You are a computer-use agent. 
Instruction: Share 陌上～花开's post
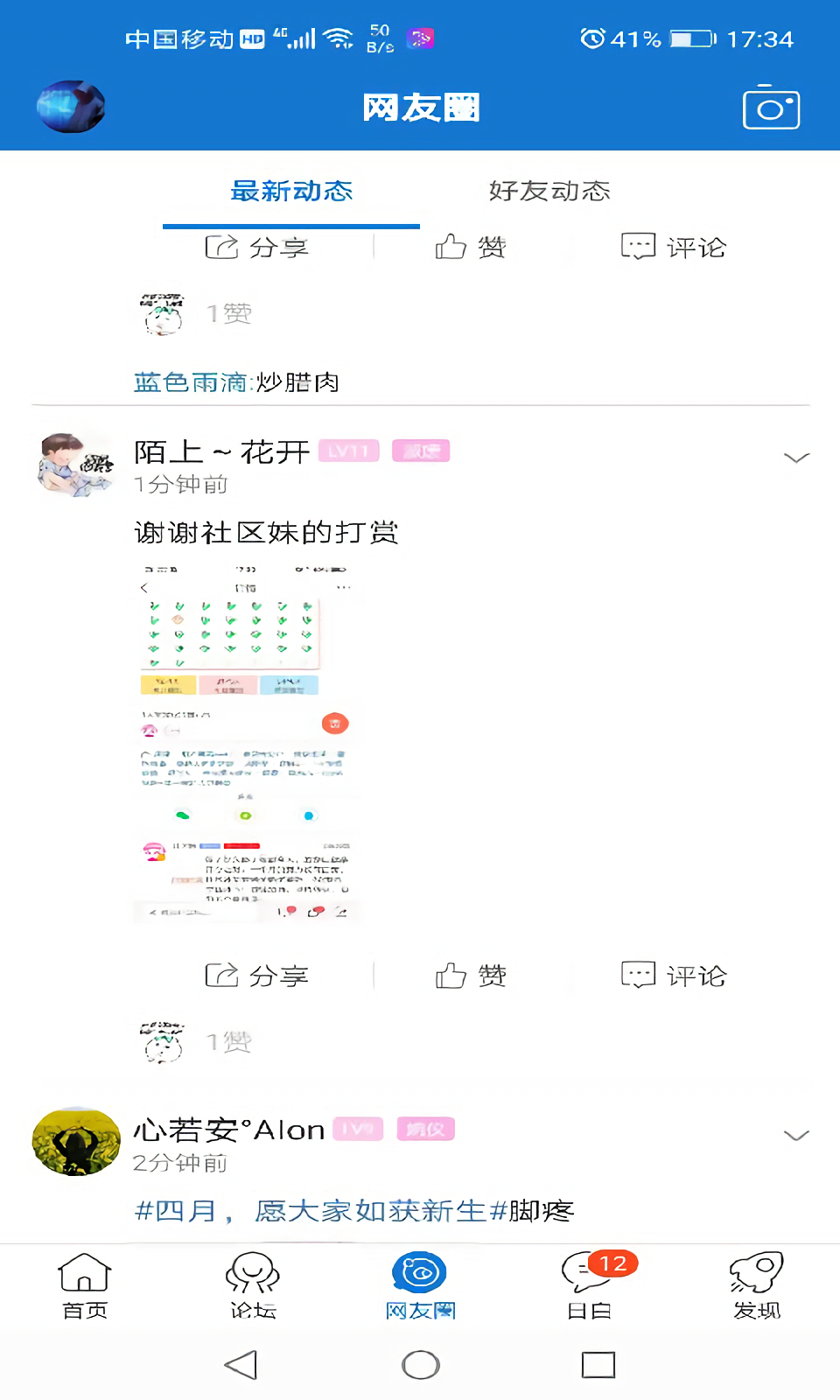tap(256, 976)
